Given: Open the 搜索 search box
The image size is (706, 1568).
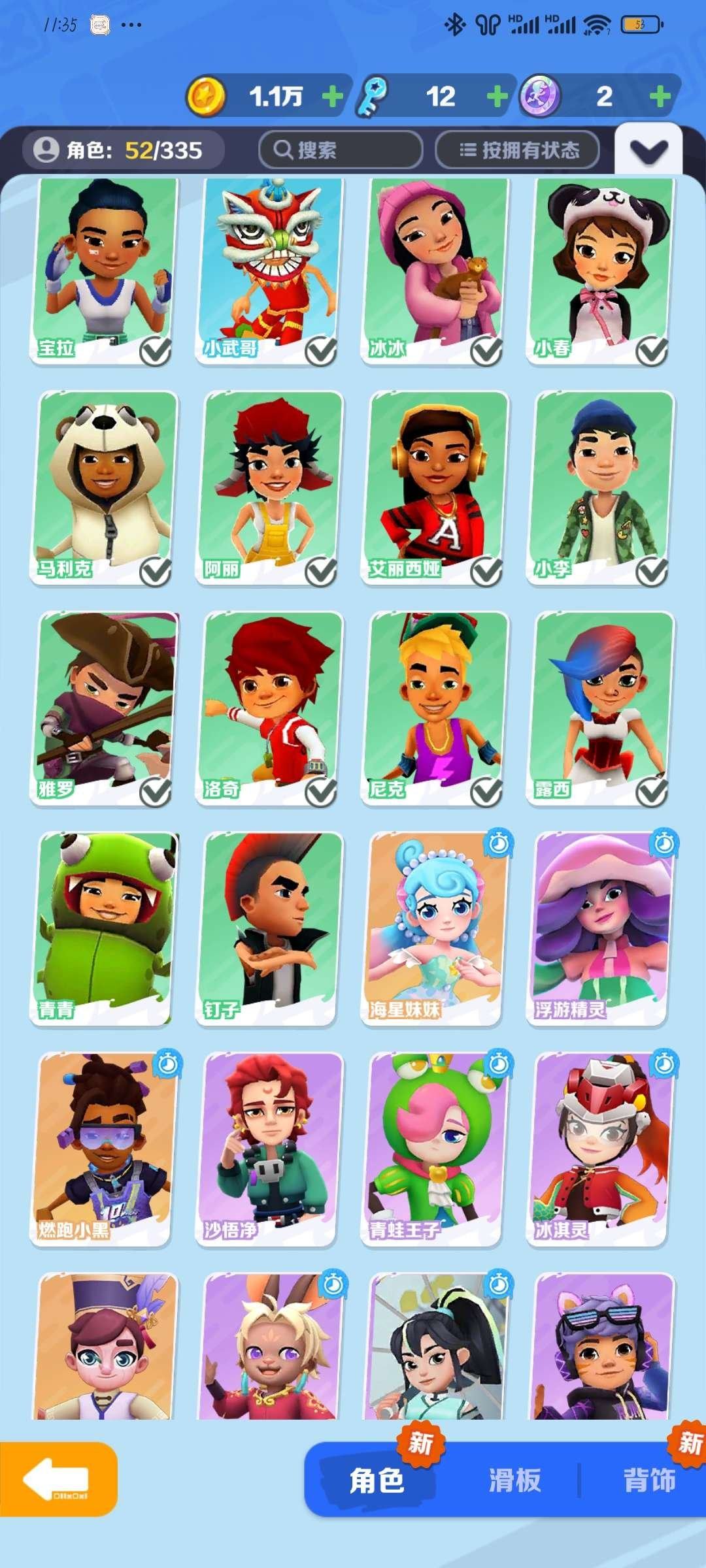Looking at the screenshot, I should tap(340, 150).
